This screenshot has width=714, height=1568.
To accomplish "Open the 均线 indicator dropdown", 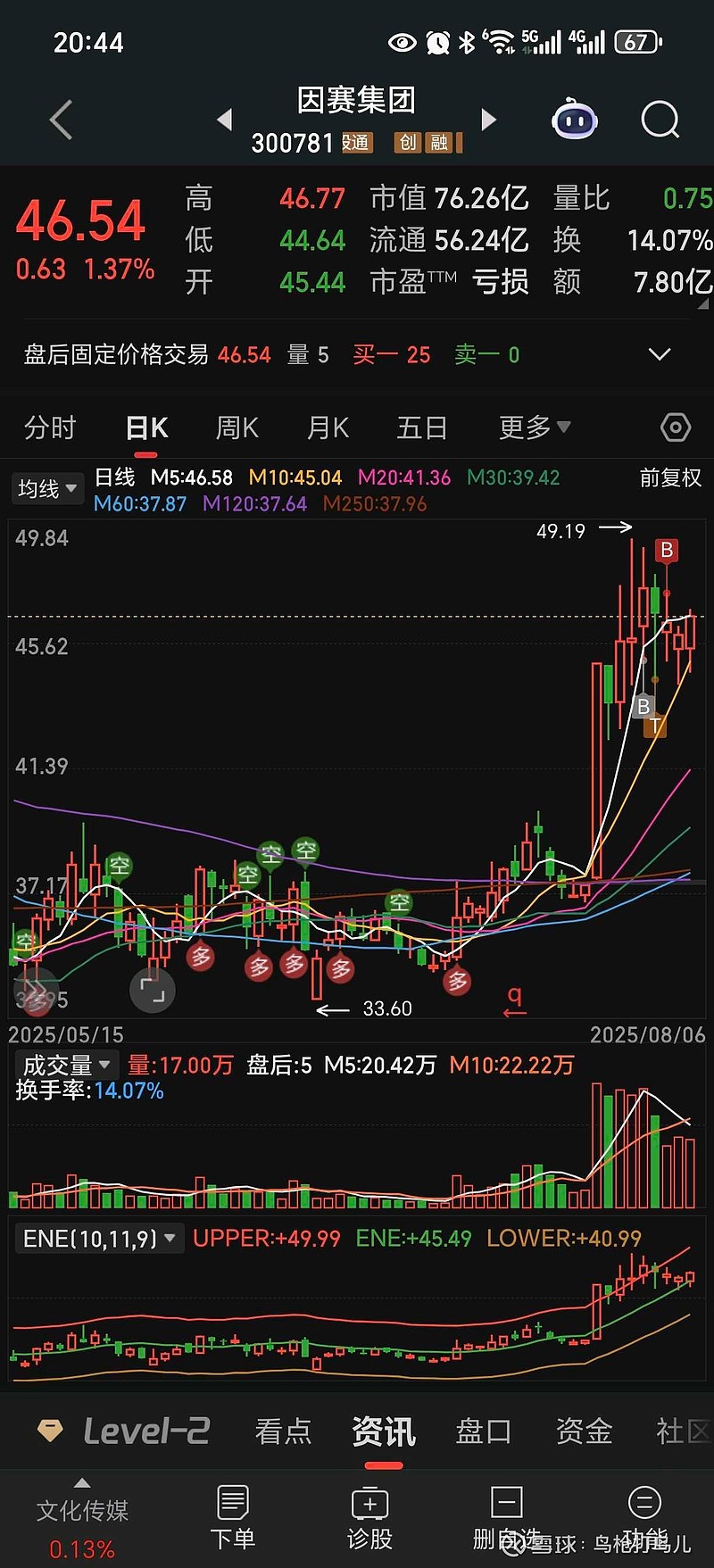I will point(46,488).
